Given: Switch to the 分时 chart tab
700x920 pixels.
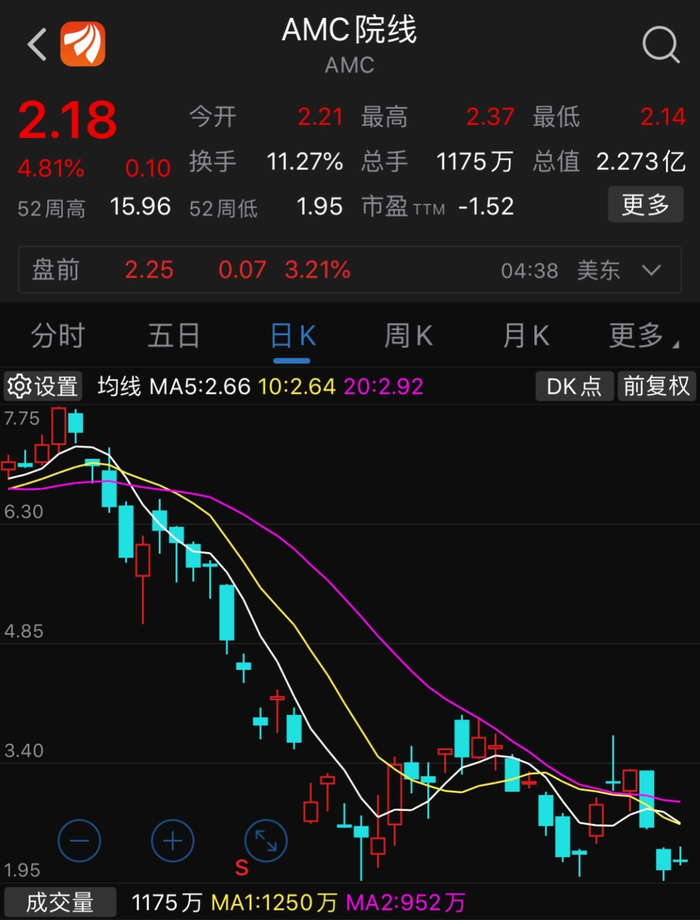Looking at the screenshot, I should tap(58, 336).
